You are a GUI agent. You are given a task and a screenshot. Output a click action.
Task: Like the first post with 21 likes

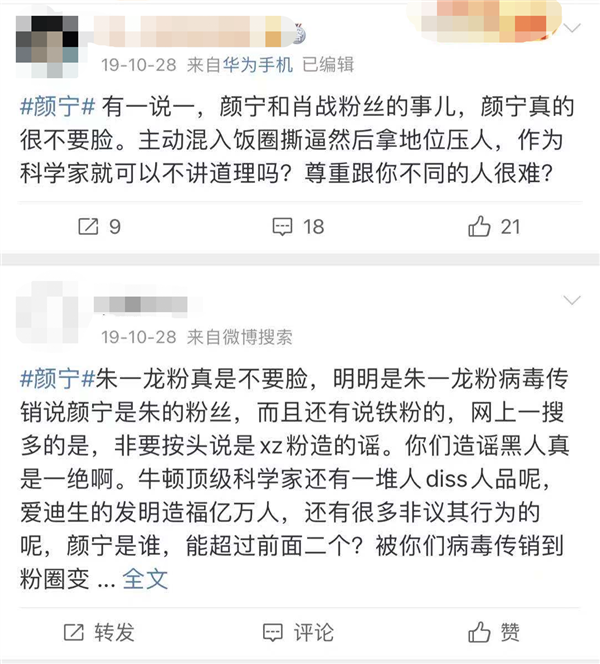pyautogui.click(x=495, y=226)
